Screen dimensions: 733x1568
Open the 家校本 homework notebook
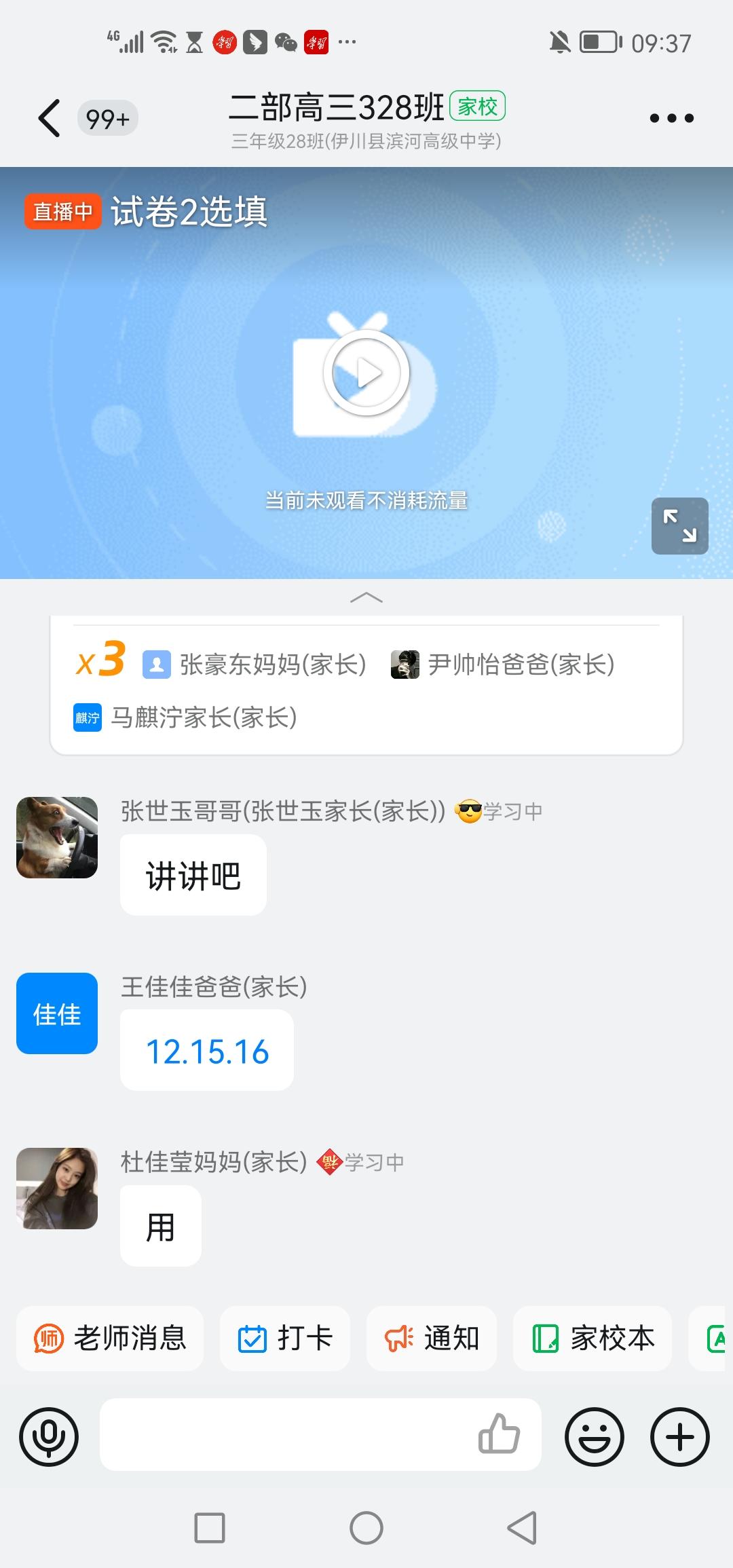tap(592, 1338)
